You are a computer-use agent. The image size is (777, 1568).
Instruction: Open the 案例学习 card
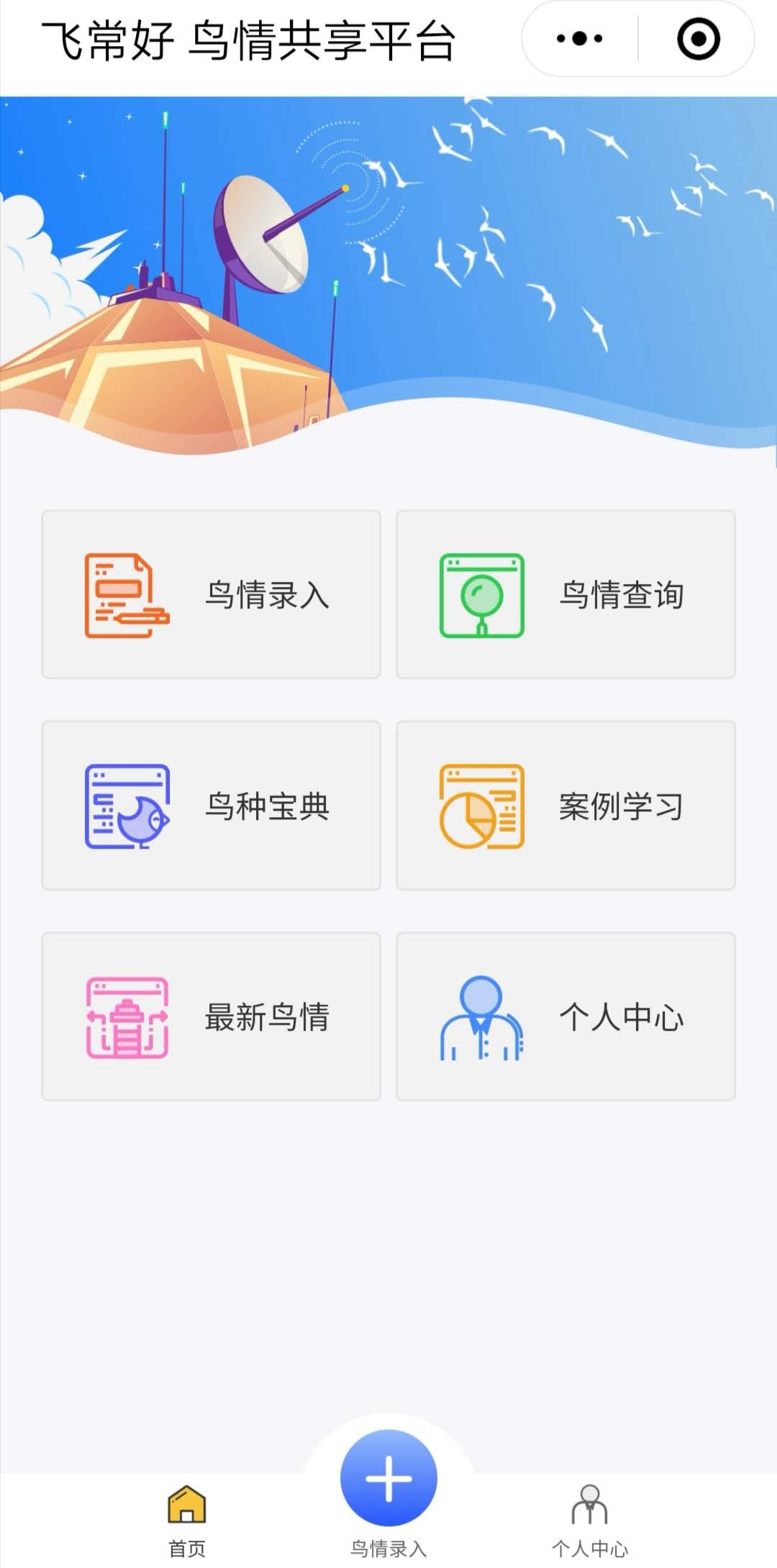point(565,806)
